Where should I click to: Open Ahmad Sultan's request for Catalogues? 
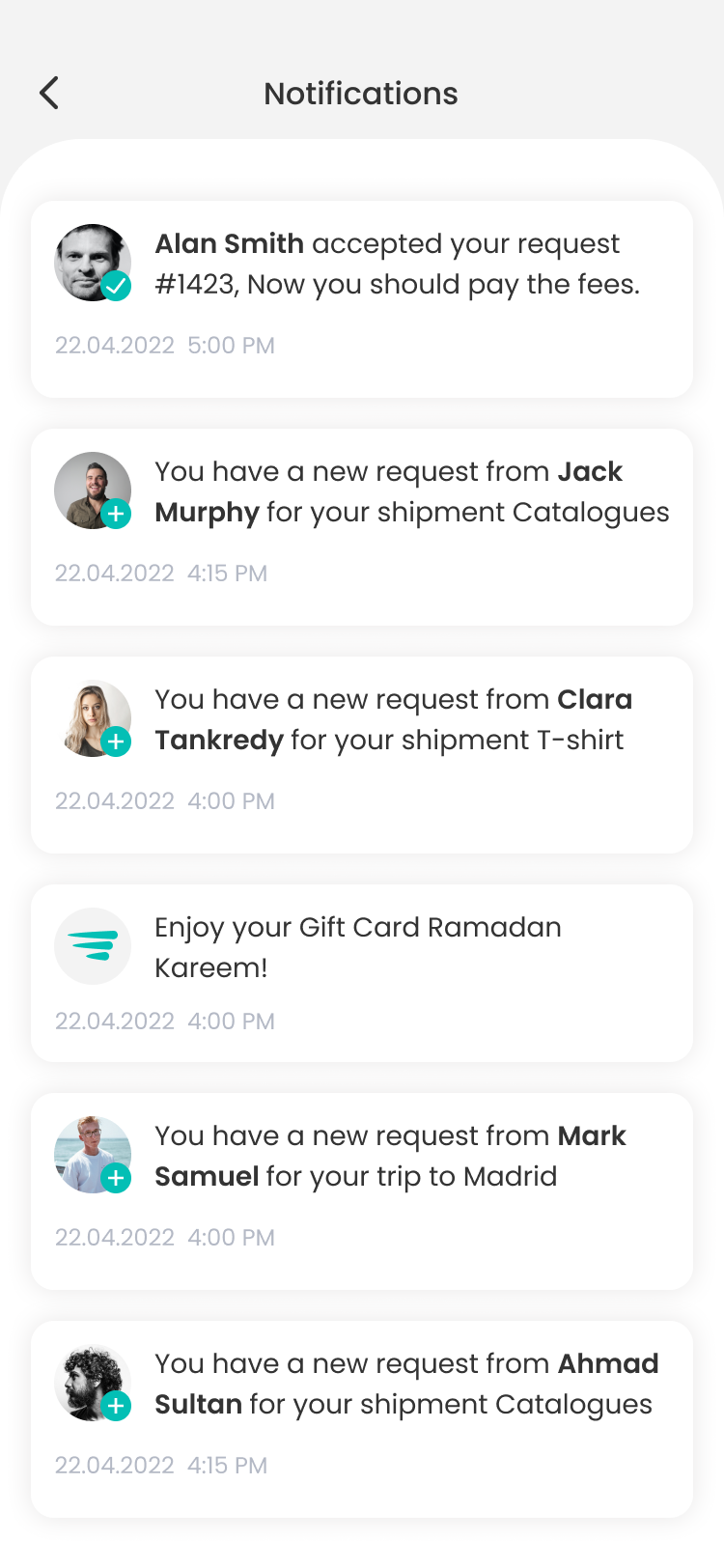point(362,1418)
